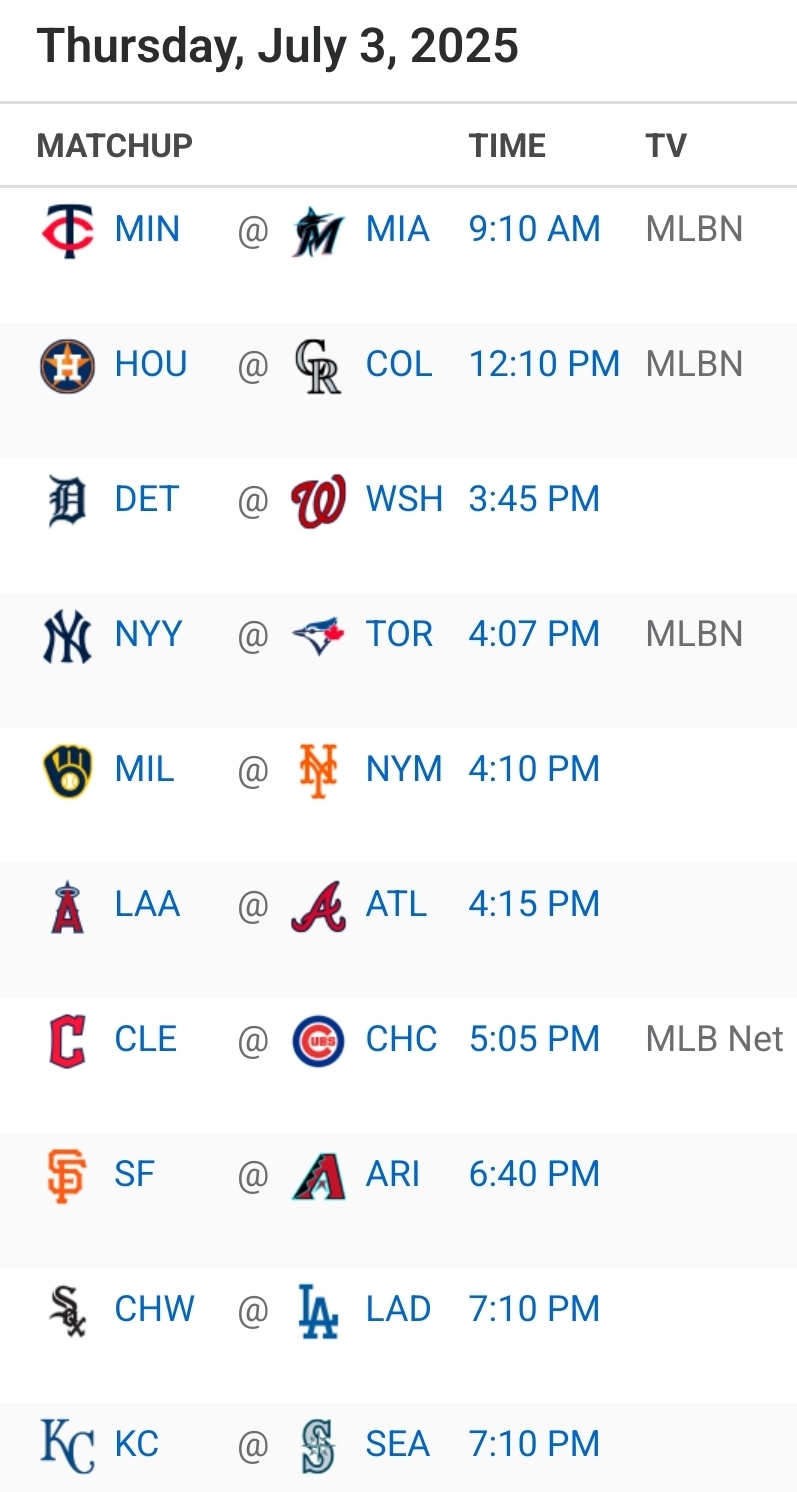Tap the LAA team link
797x1492 pixels.
148,904
